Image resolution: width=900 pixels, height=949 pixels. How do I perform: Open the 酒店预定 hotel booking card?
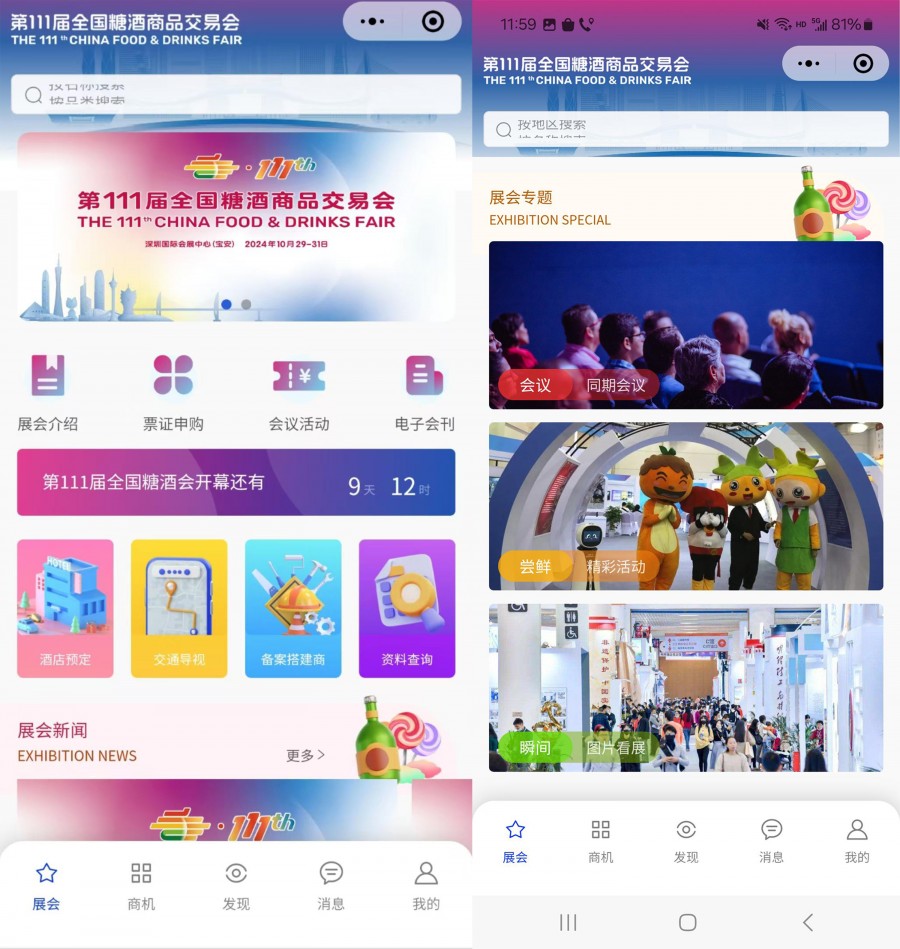click(65, 608)
